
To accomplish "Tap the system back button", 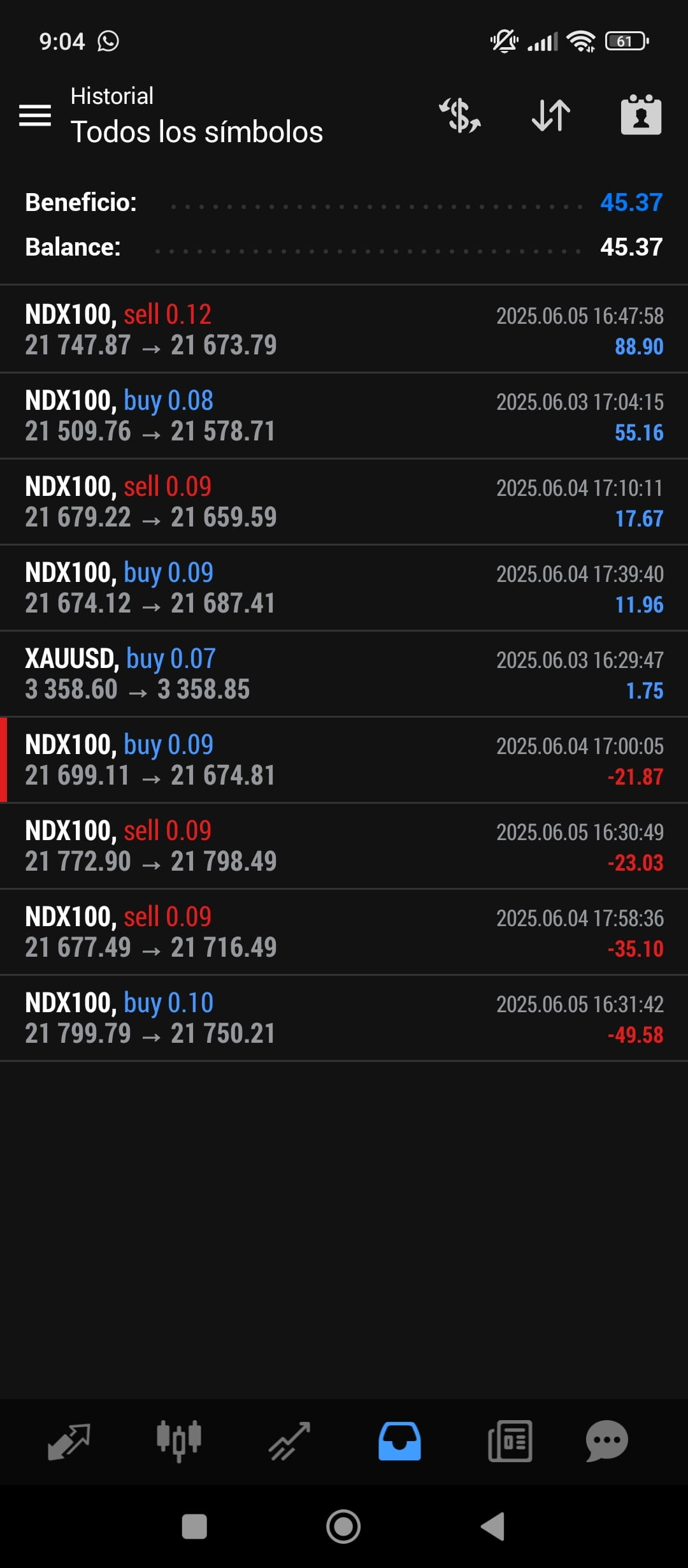I will tap(493, 1527).
